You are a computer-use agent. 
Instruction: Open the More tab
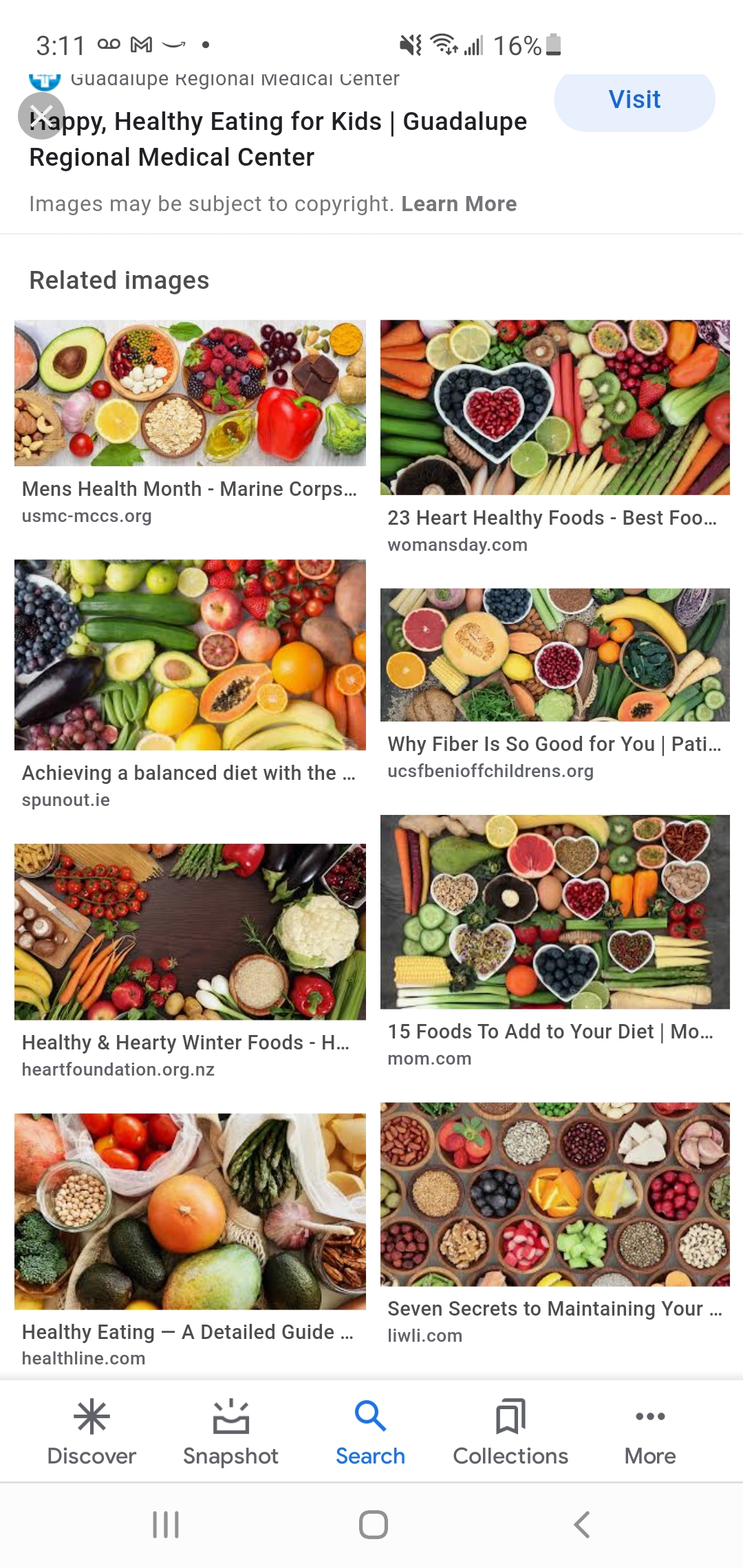649,1432
